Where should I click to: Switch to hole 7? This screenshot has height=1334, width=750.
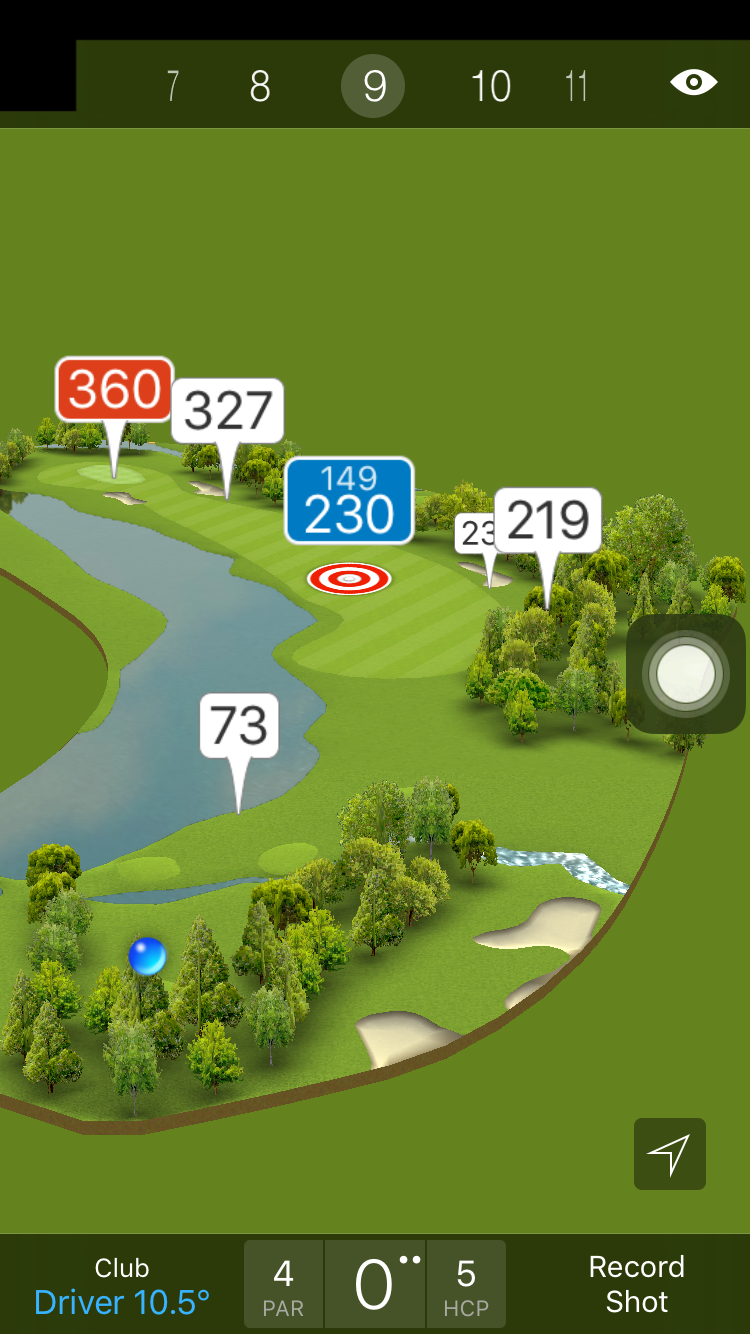173,86
